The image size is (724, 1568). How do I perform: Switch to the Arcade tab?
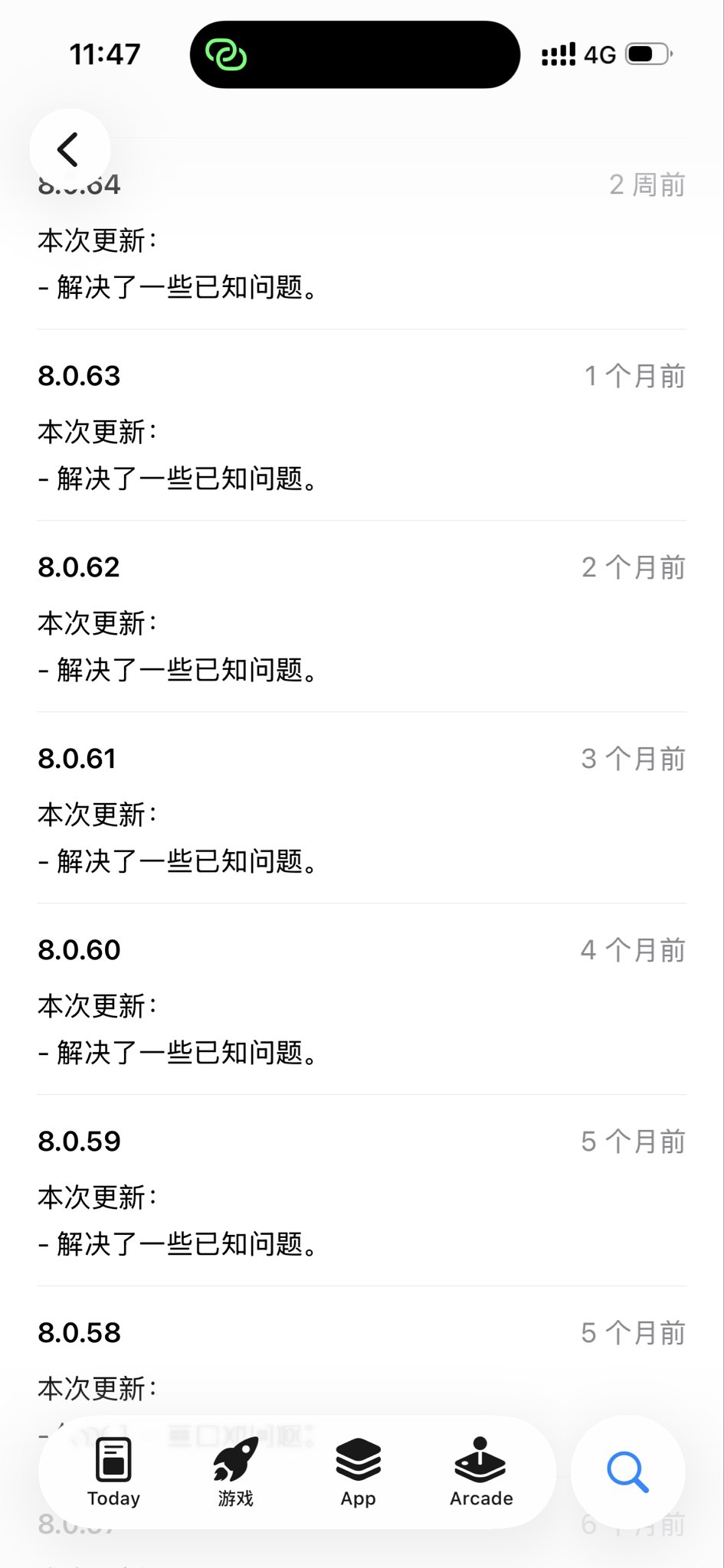coord(481,1472)
